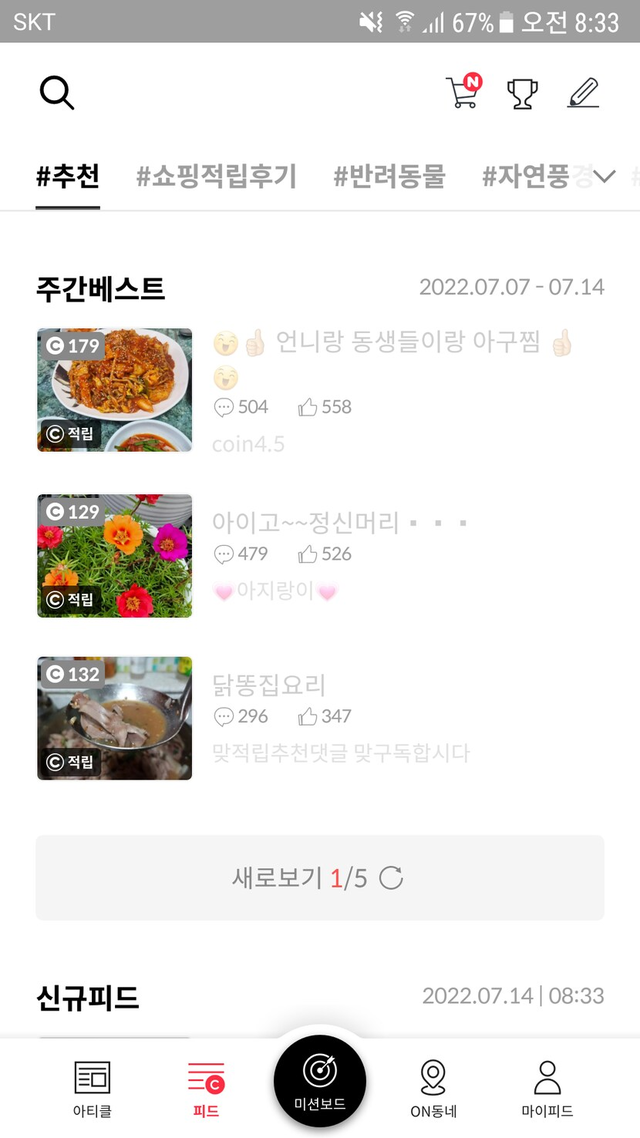Switch to the #반려동물 tab

[389, 177]
